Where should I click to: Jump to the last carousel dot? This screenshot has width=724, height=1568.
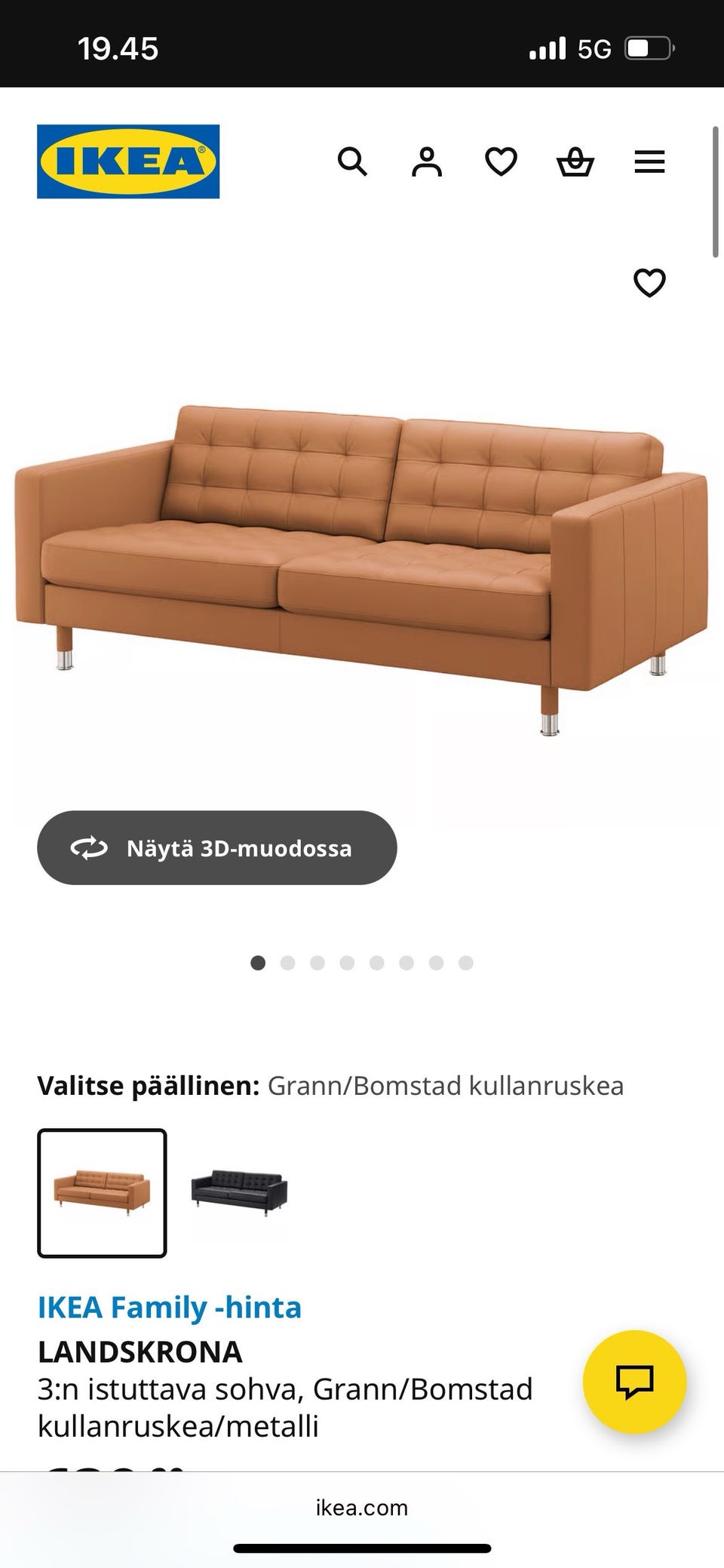(465, 964)
